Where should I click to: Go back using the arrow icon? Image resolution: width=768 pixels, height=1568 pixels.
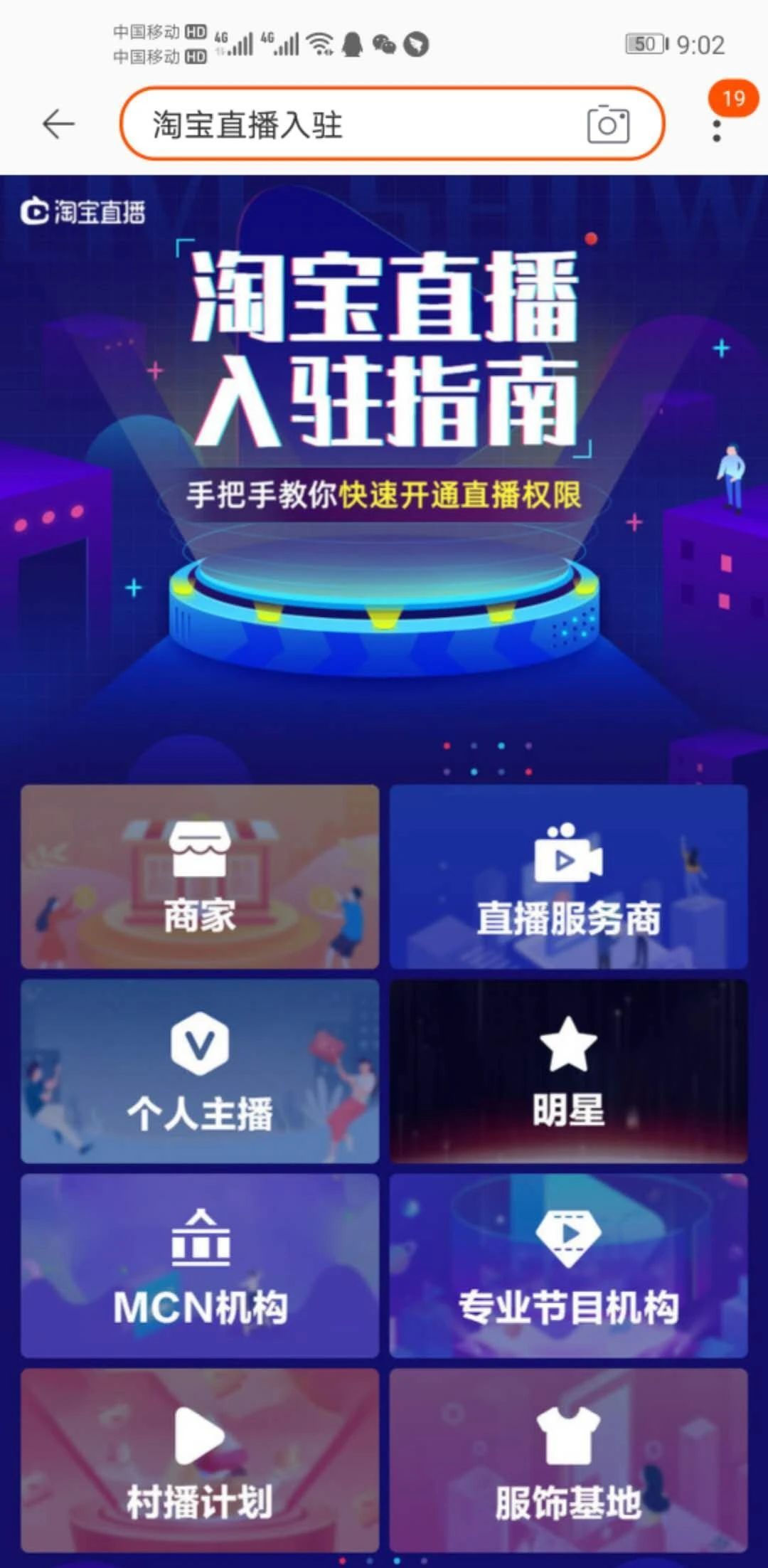click(x=58, y=125)
